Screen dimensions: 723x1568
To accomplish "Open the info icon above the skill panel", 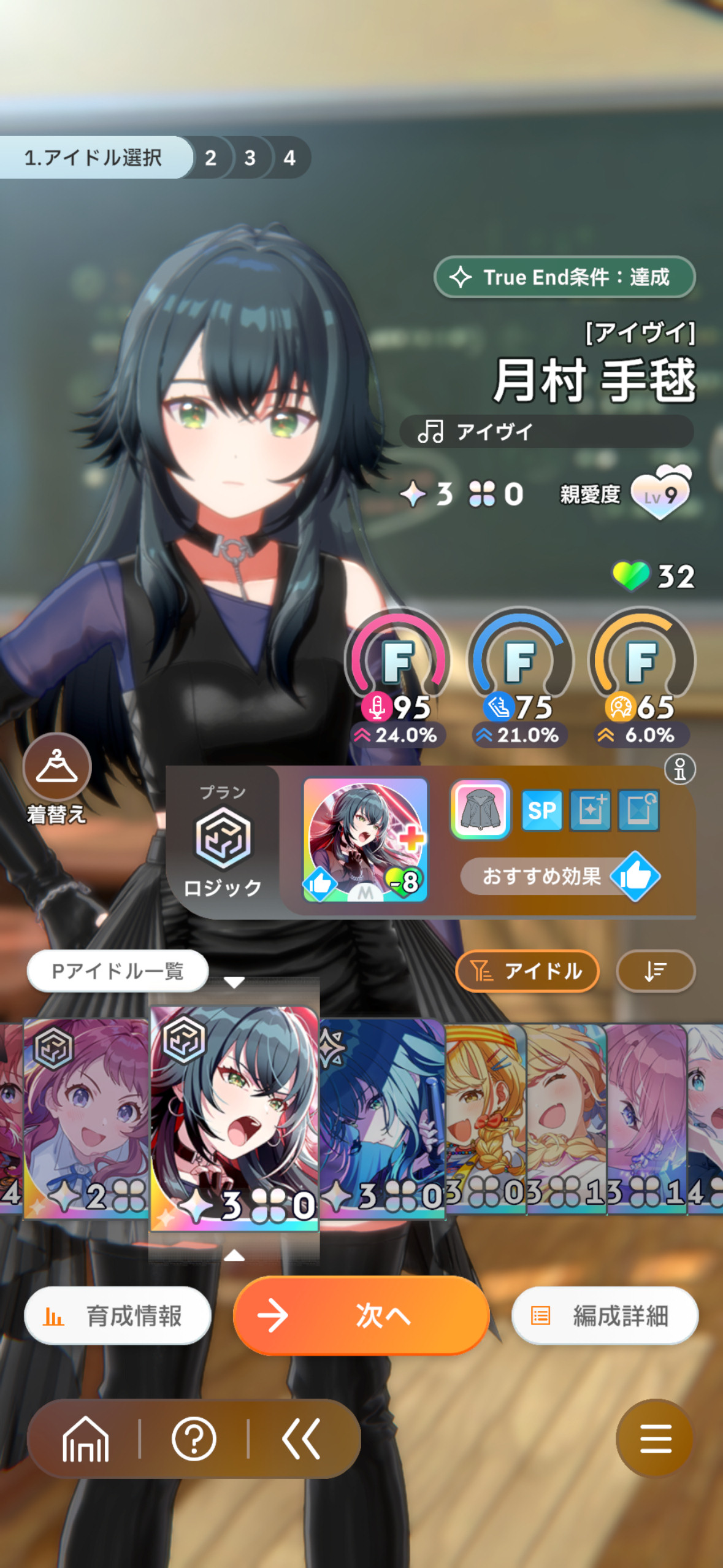I will 680,769.
